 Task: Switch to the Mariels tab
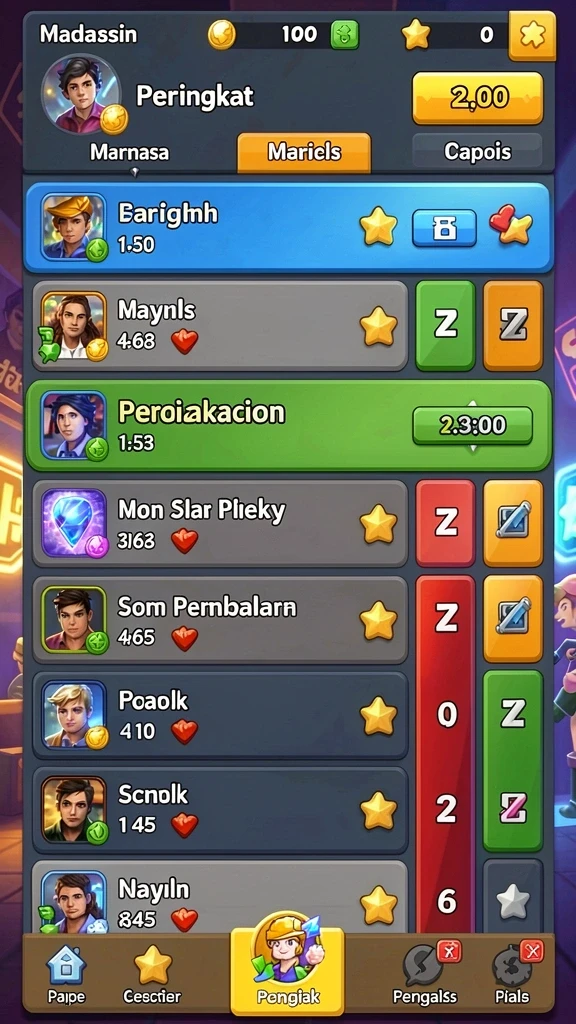pyautogui.click(x=304, y=153)
